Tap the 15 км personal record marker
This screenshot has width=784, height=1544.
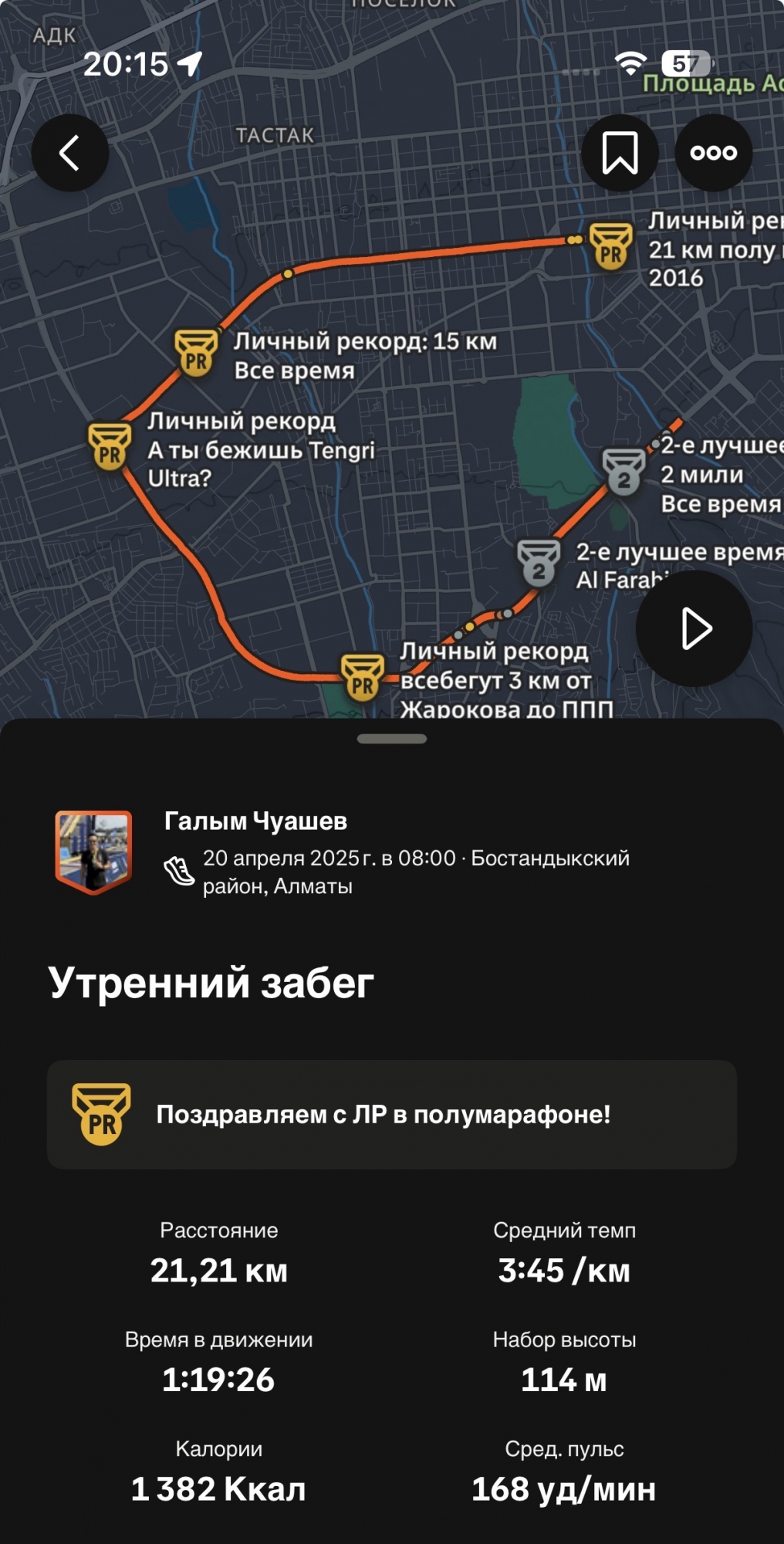point(196,354)
